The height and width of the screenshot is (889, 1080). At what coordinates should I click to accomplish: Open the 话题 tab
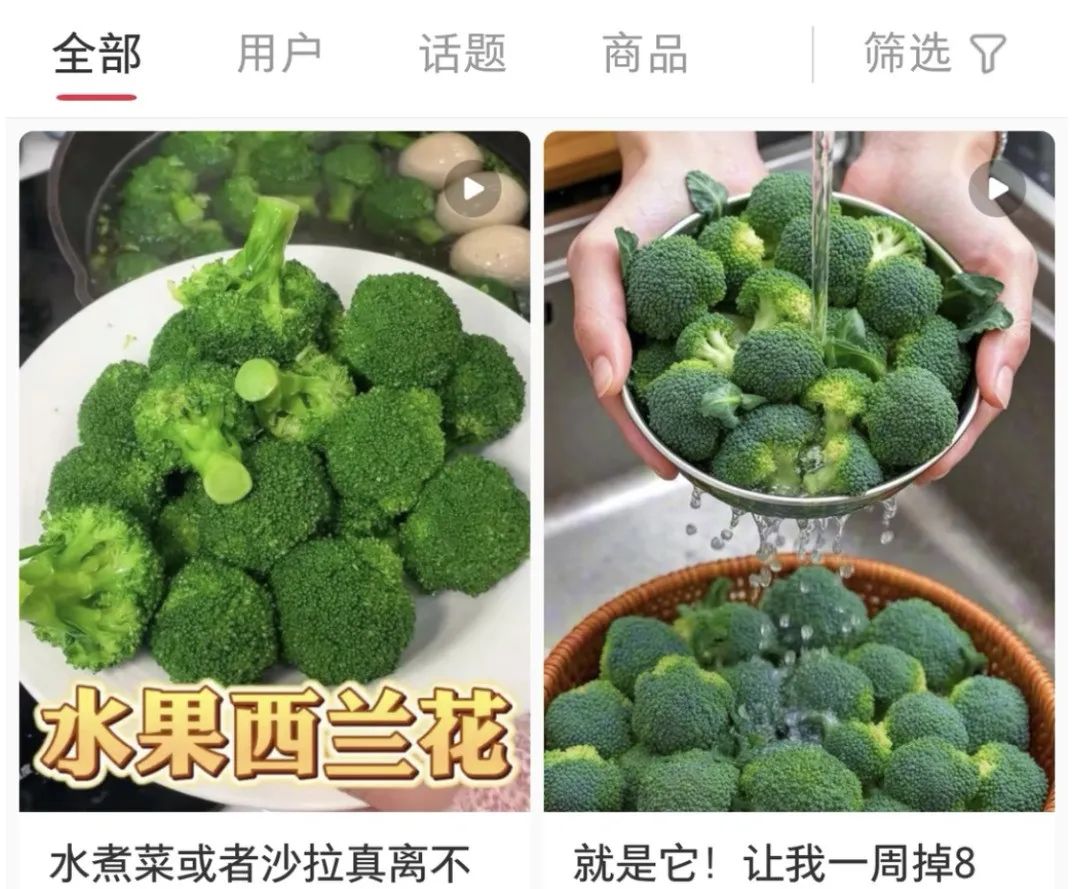[462, 54]
